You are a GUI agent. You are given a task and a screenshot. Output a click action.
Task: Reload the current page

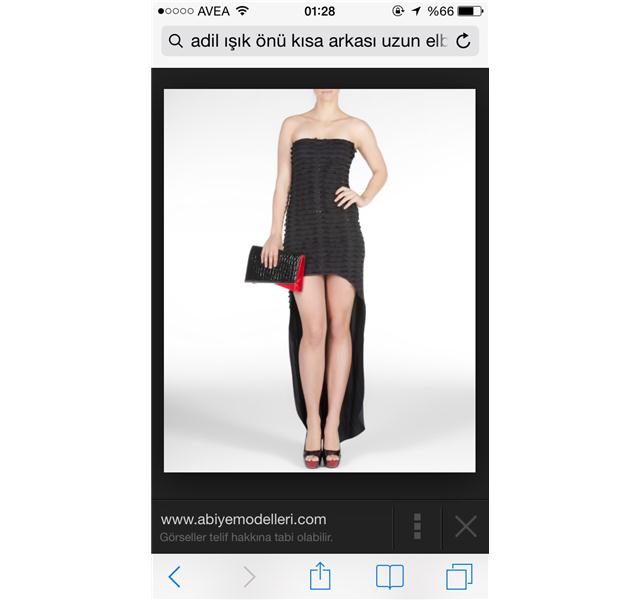[462, 41]
